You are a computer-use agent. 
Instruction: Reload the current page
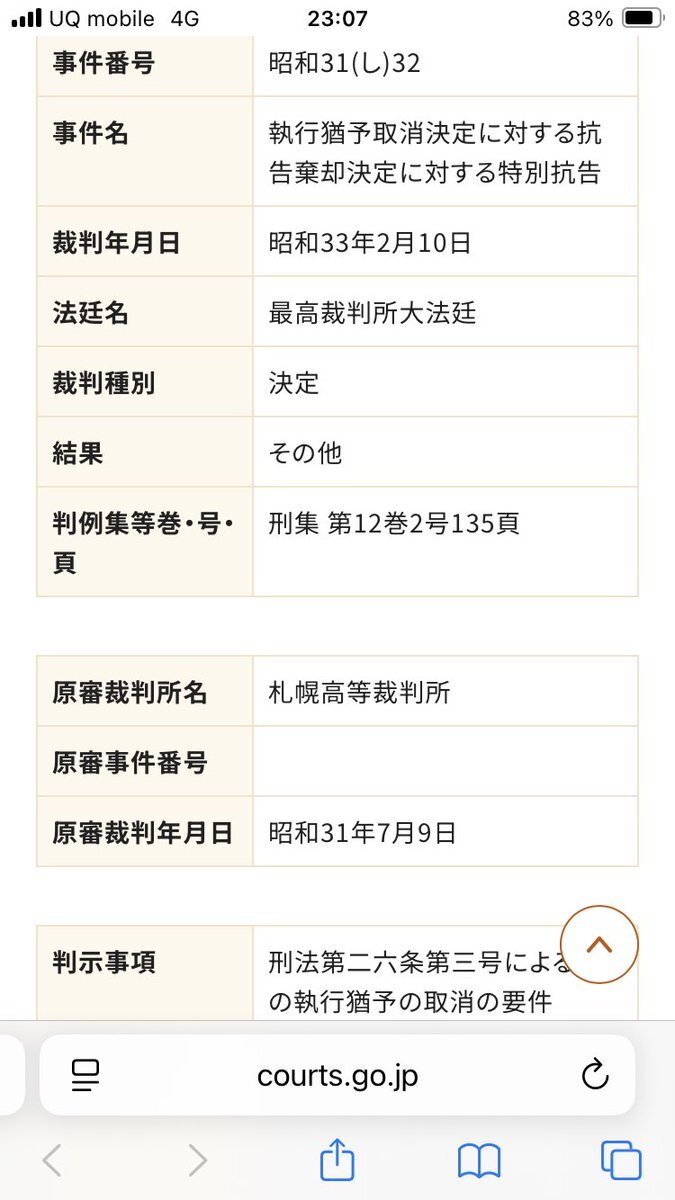595,1075
